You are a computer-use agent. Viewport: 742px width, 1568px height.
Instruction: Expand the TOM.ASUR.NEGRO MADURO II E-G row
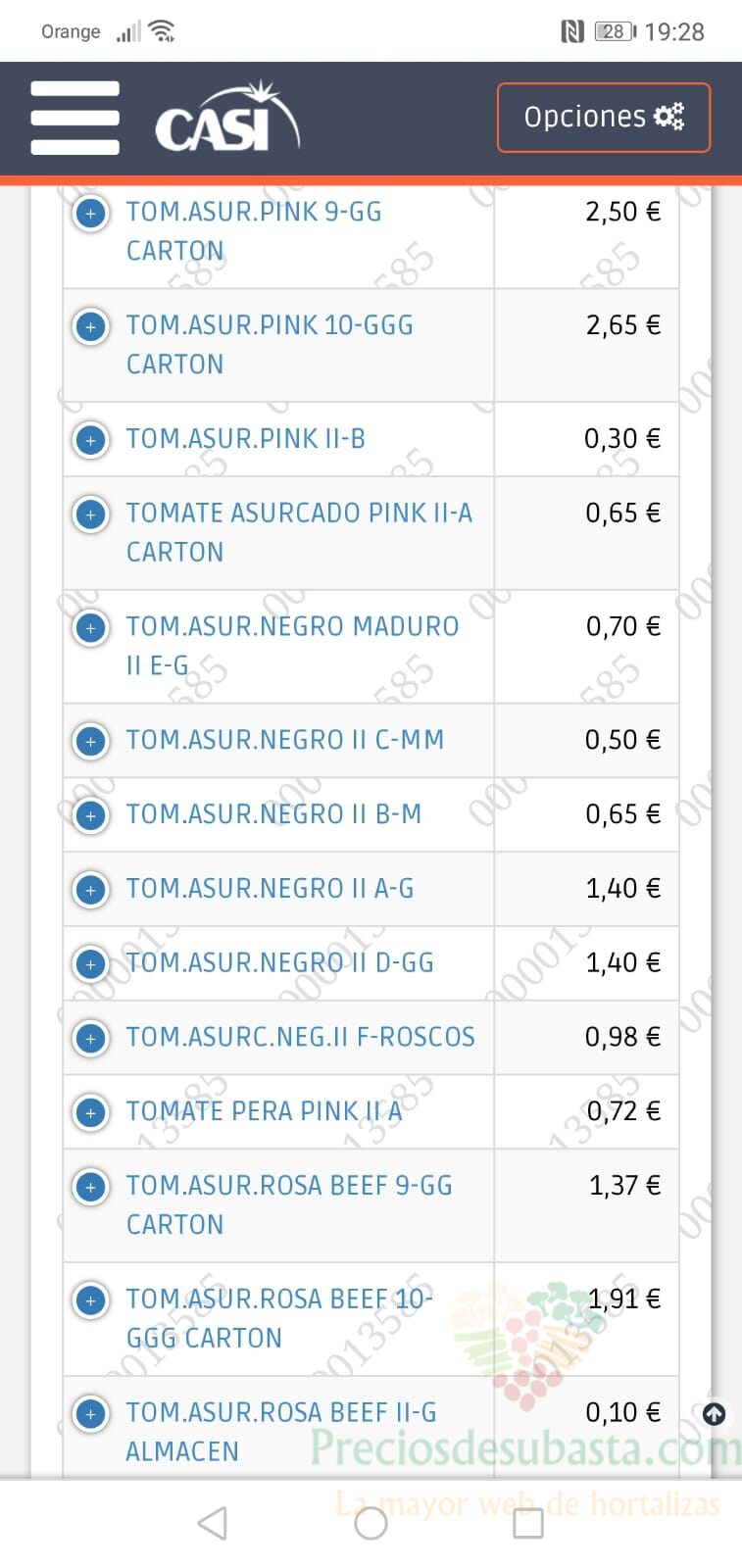(91, 628)
